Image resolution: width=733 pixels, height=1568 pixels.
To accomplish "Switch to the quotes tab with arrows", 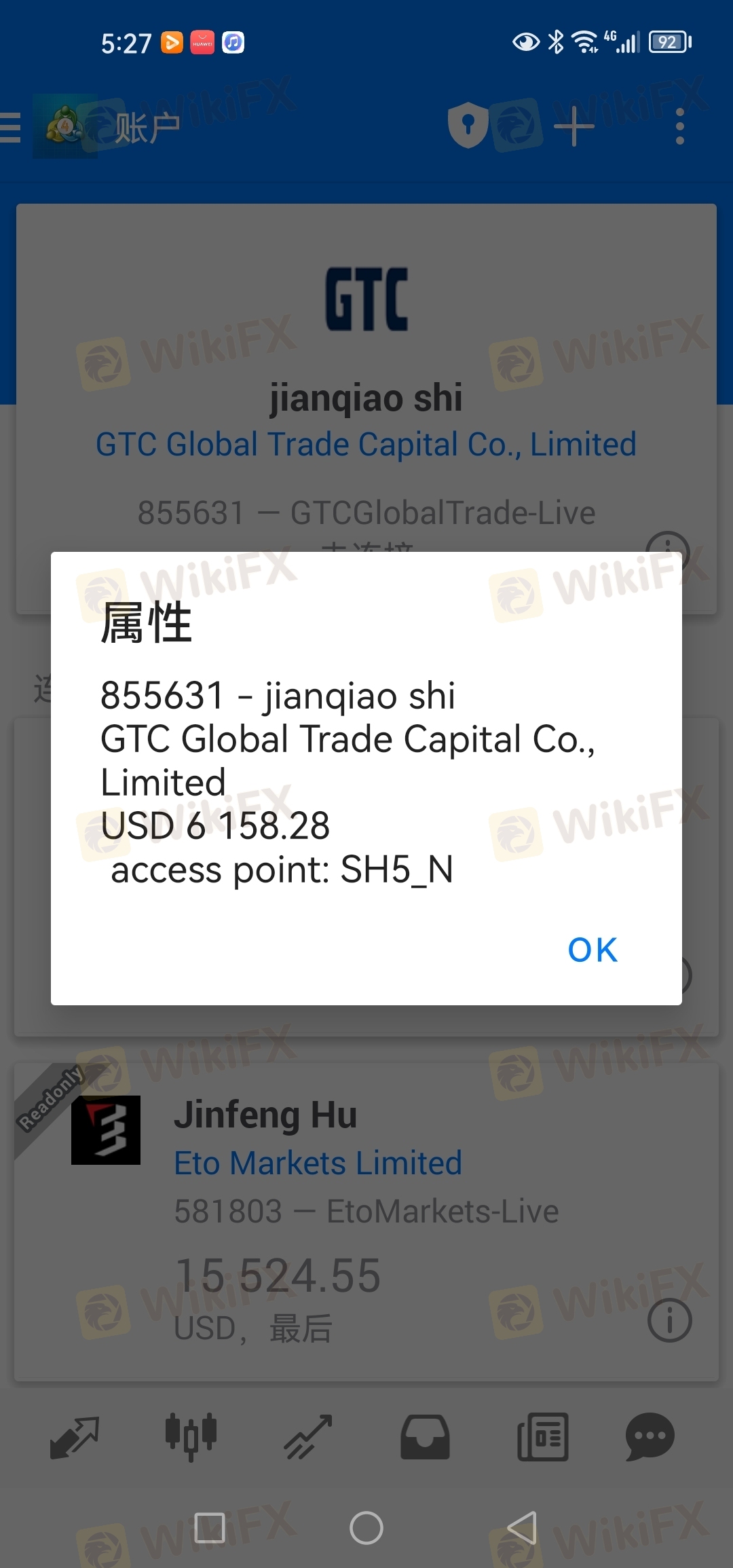I will click(x=75, y=1437).
